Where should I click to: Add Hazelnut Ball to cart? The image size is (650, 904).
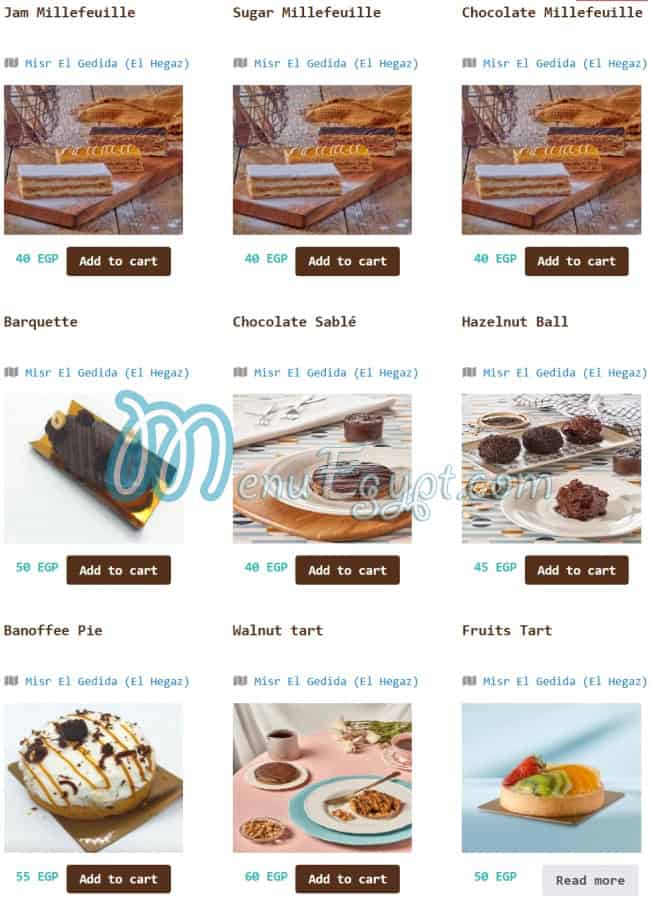tap(576, 570)
